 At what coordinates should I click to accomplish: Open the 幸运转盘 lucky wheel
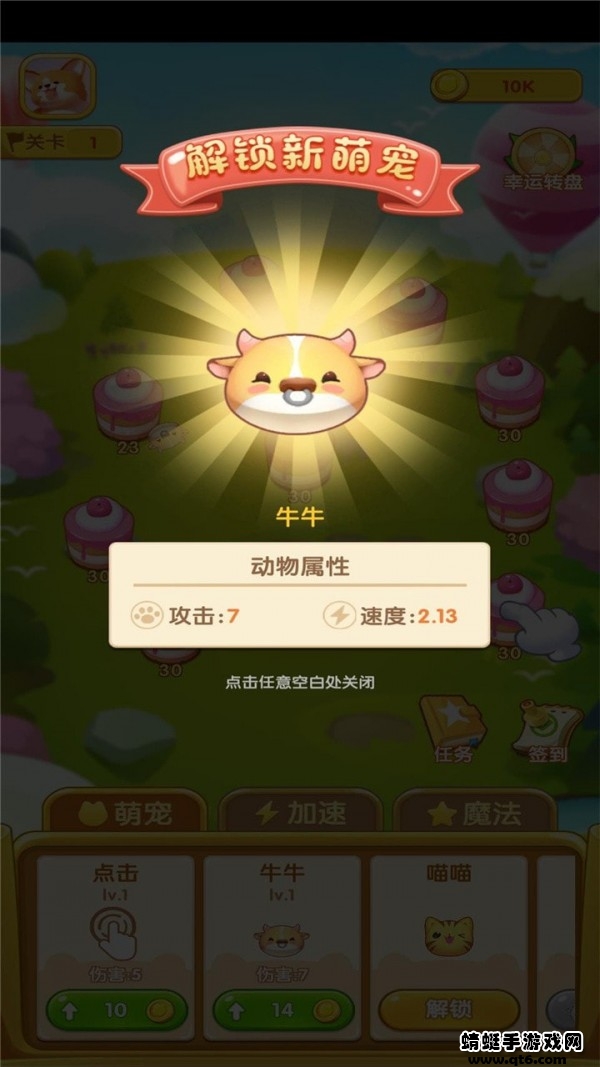pyautogui.click(x=544, y=160)
